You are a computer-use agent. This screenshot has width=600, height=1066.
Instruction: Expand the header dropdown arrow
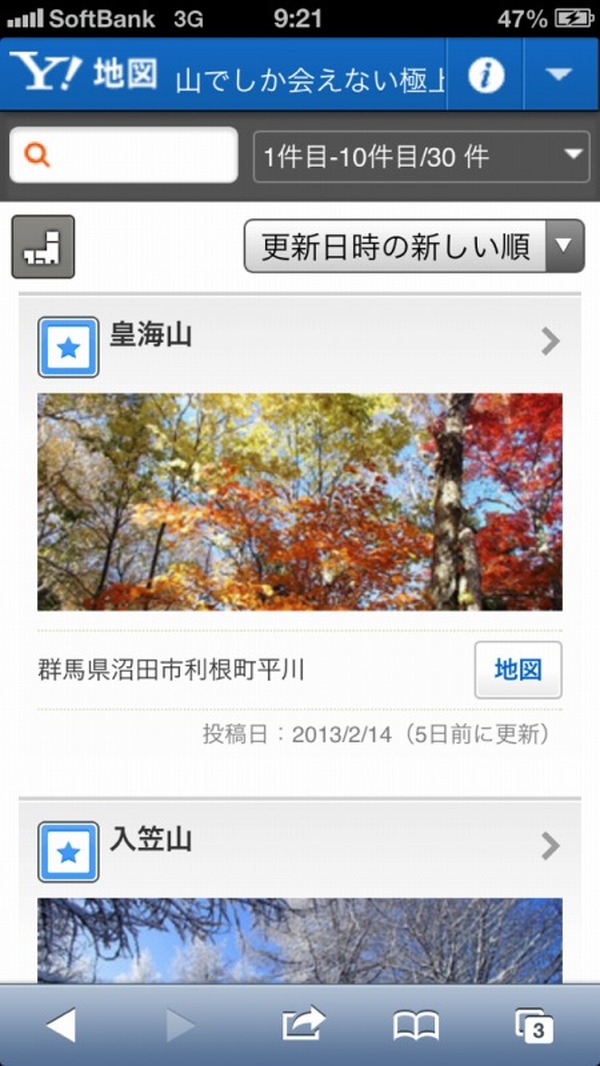tap(560, 74)
